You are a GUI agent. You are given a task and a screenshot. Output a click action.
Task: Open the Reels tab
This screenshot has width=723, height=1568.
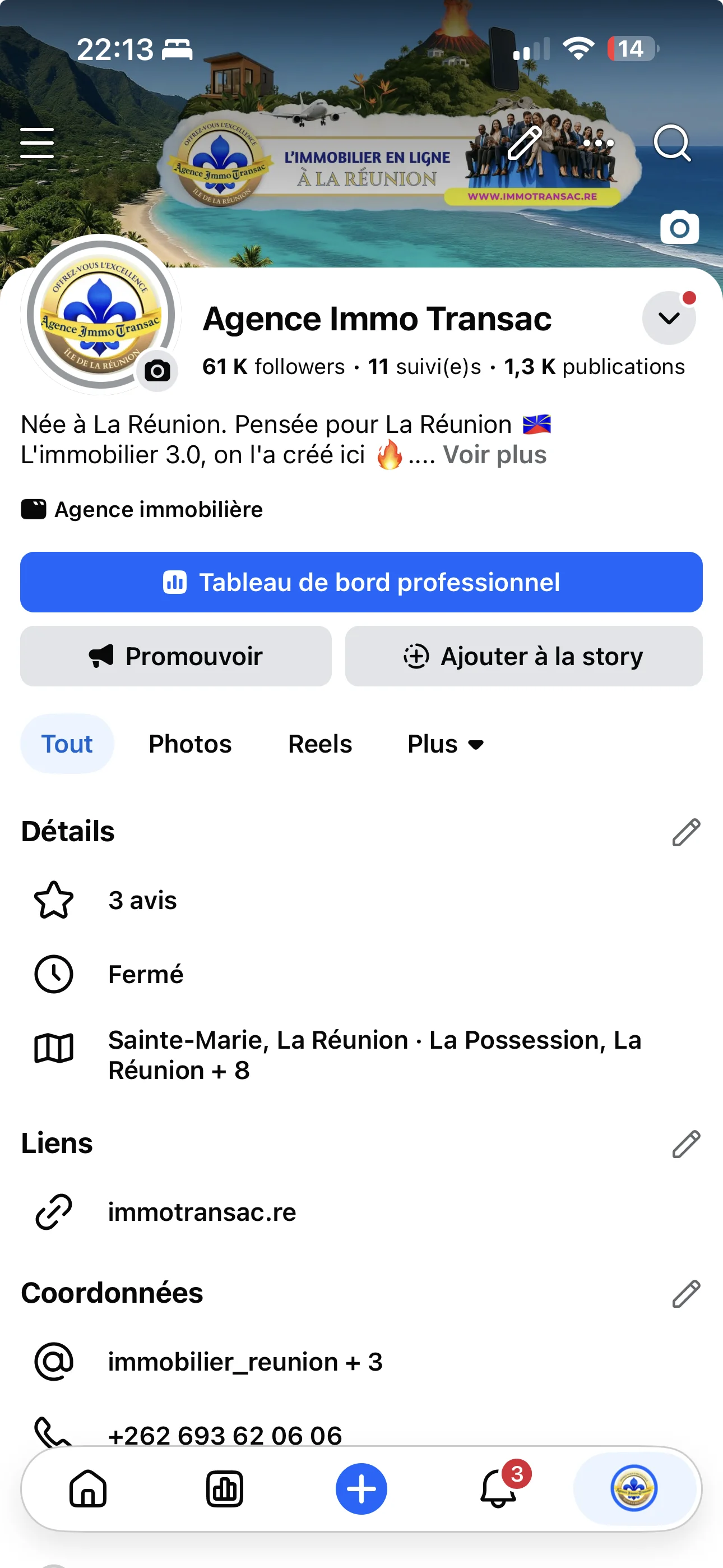[x=319, y=743]
